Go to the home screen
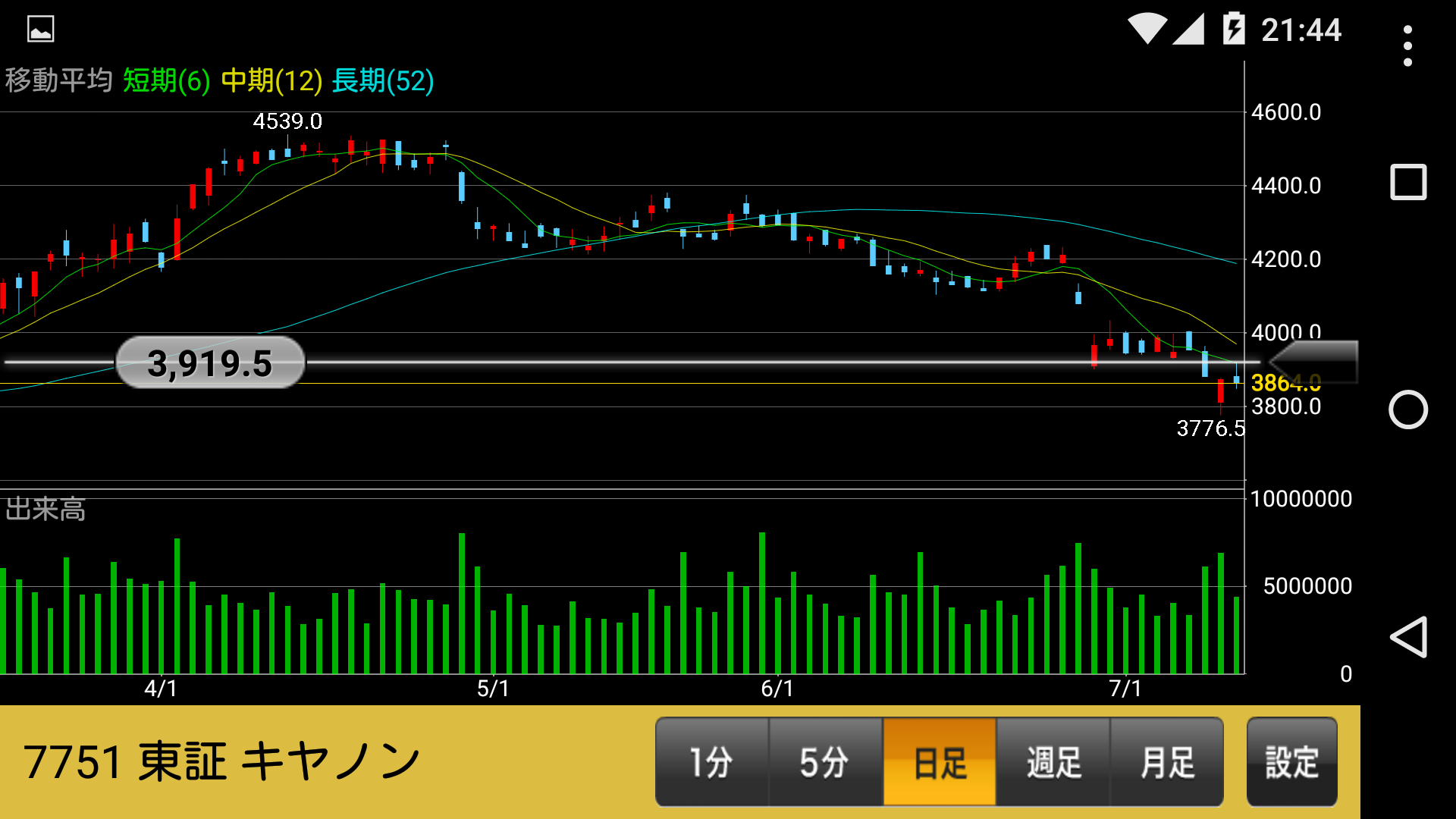 pyautogui.click(x=1407, y=409)
